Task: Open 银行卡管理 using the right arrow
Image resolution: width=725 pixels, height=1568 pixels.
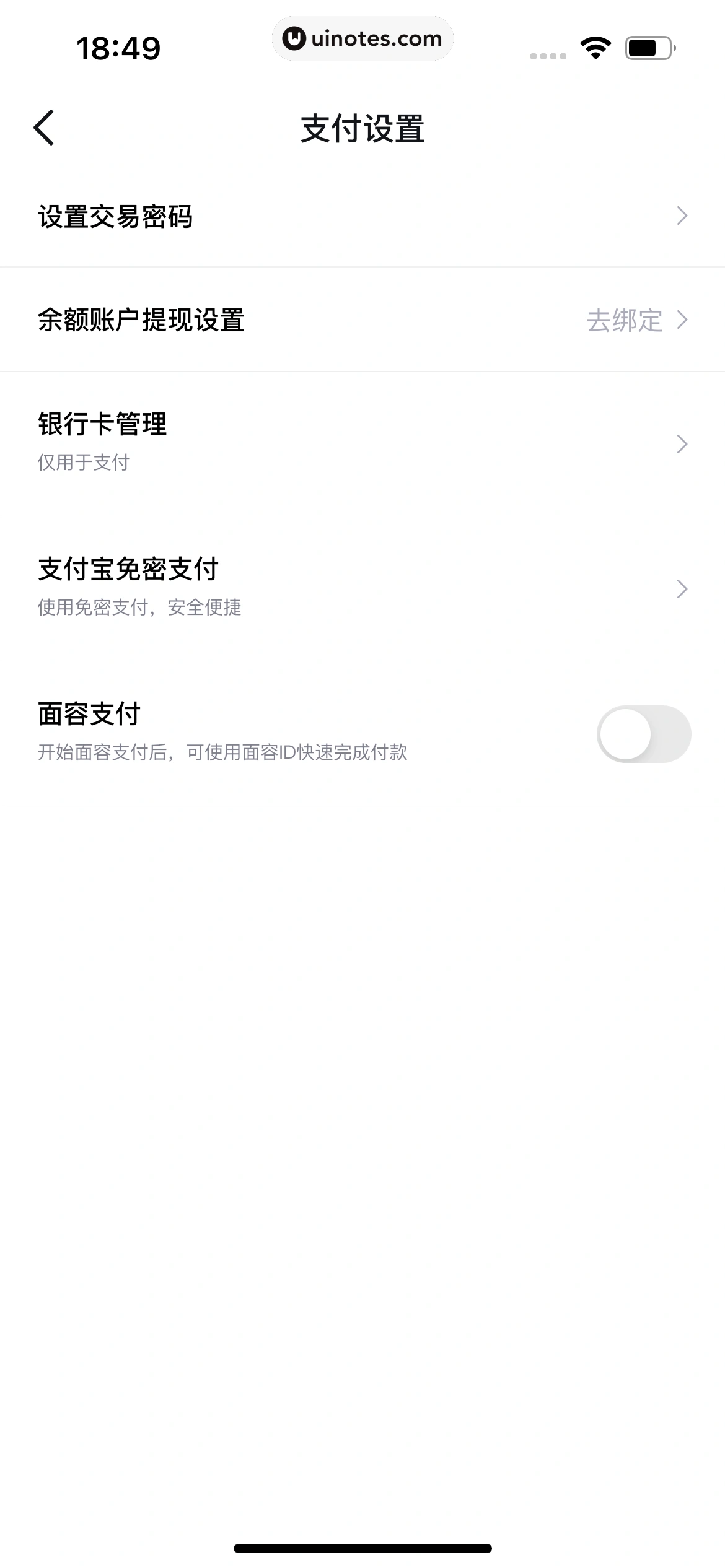Action: [x=682, y=443]
